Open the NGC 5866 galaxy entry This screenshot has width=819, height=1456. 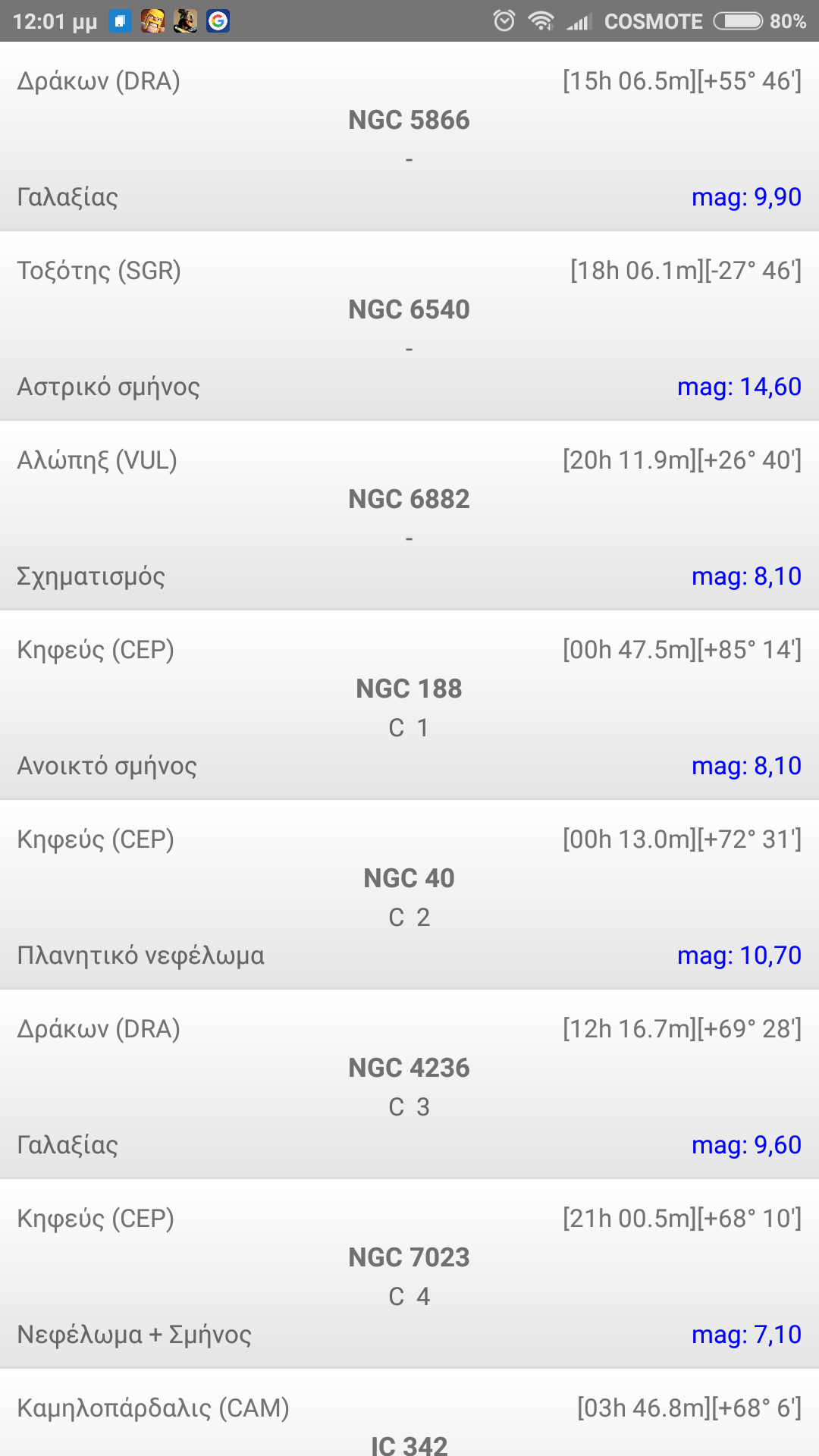click(409, 136)
